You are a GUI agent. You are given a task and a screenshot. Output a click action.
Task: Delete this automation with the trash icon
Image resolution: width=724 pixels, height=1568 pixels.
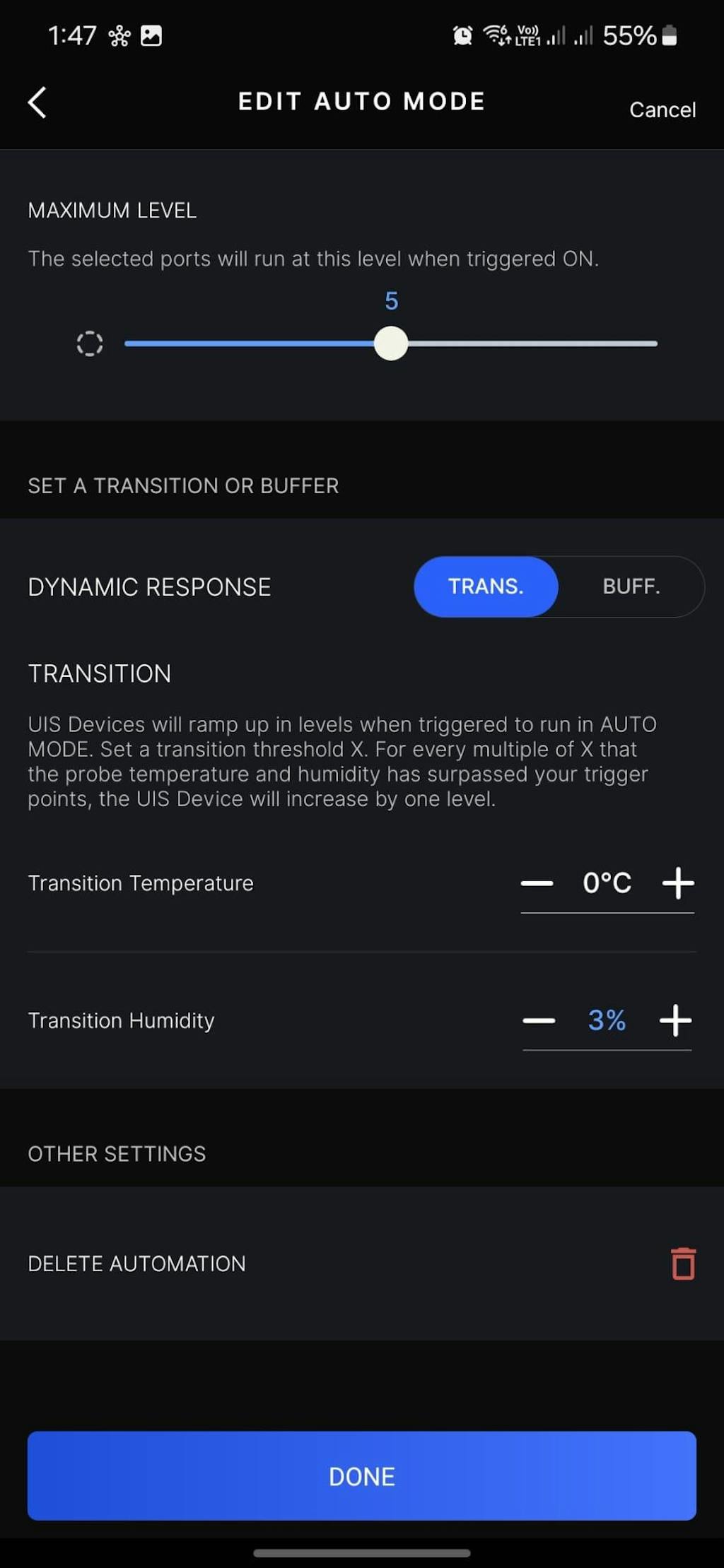click(x=683, y=1263)
